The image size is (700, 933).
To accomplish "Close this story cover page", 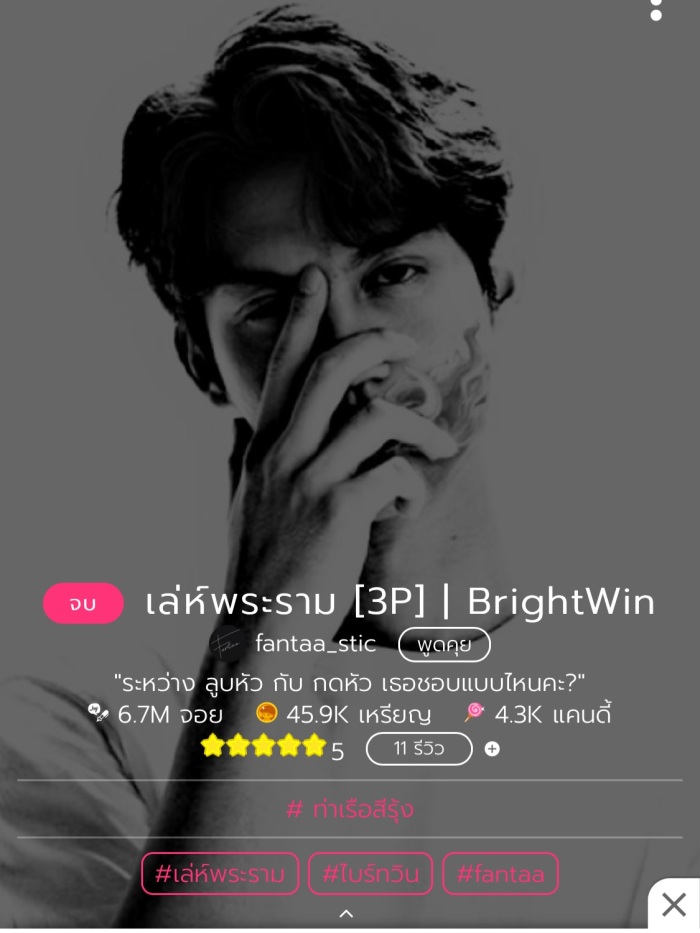I will click(x=674, y=905).
